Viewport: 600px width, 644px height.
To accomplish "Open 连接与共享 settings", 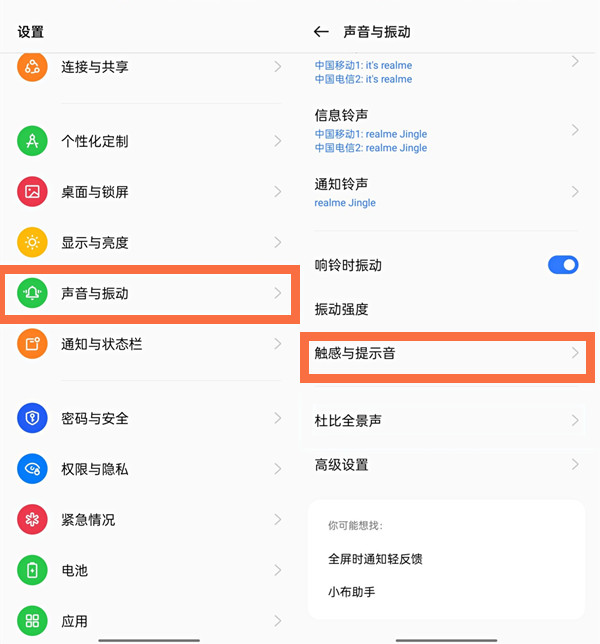I will coord(150,67).
